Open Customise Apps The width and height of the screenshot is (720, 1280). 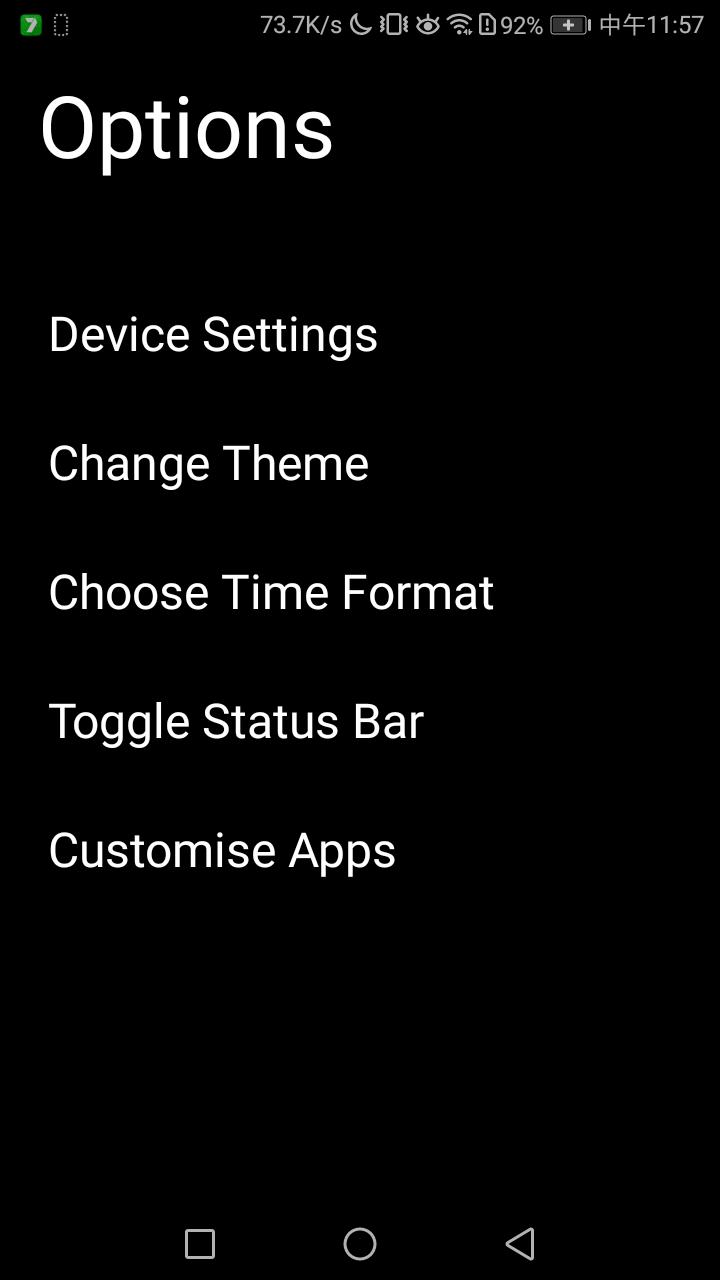click(222, 850)
